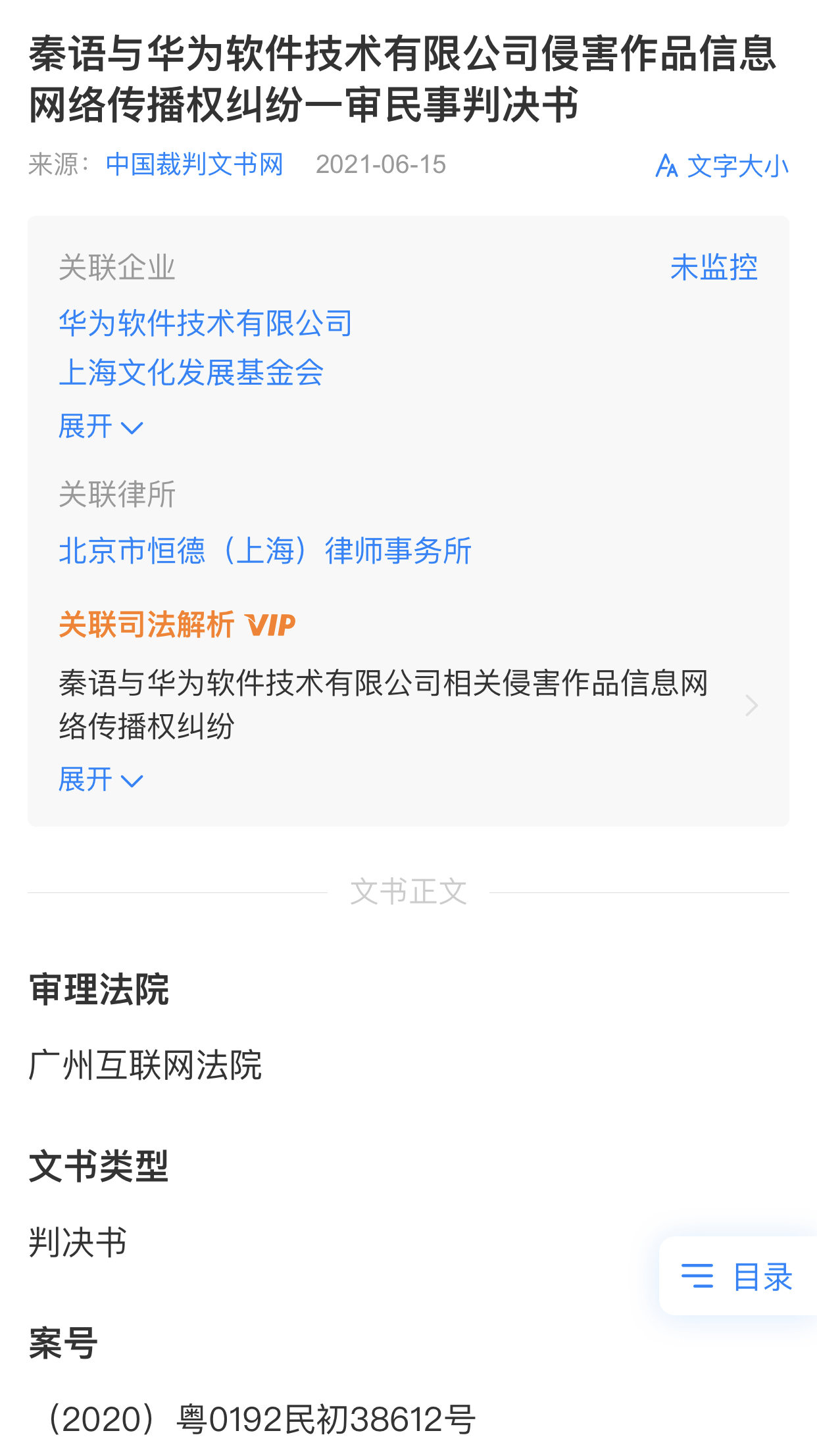Image resolution: width=817 pixels, height=1456 pixels.
Task: Expand the 关联企业 list
Action: pyautogui.click(x=101, y=427)
